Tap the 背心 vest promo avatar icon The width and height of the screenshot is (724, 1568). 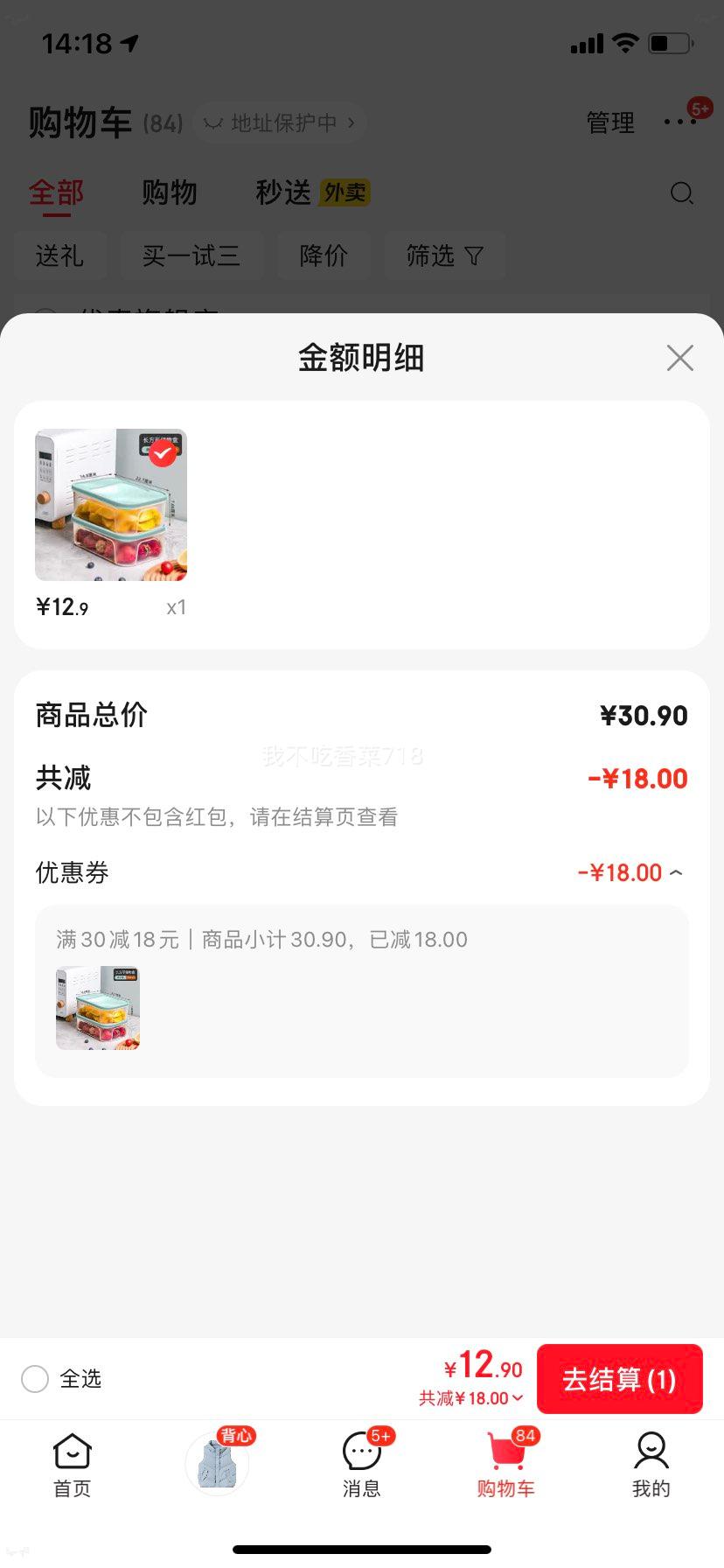[217, 1463]
